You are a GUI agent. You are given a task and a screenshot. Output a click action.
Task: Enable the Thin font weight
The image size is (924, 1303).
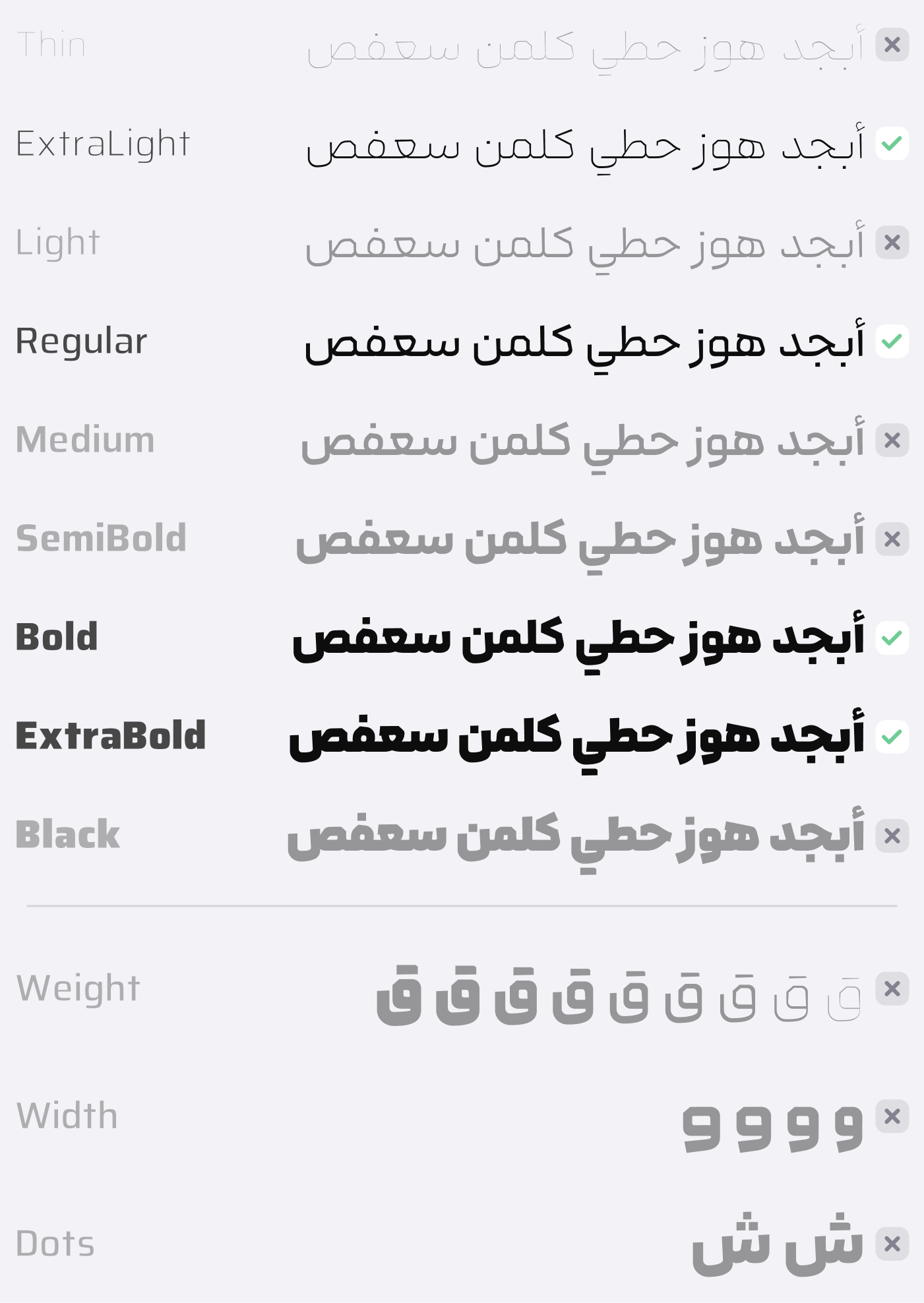click(x=892, y=45)
